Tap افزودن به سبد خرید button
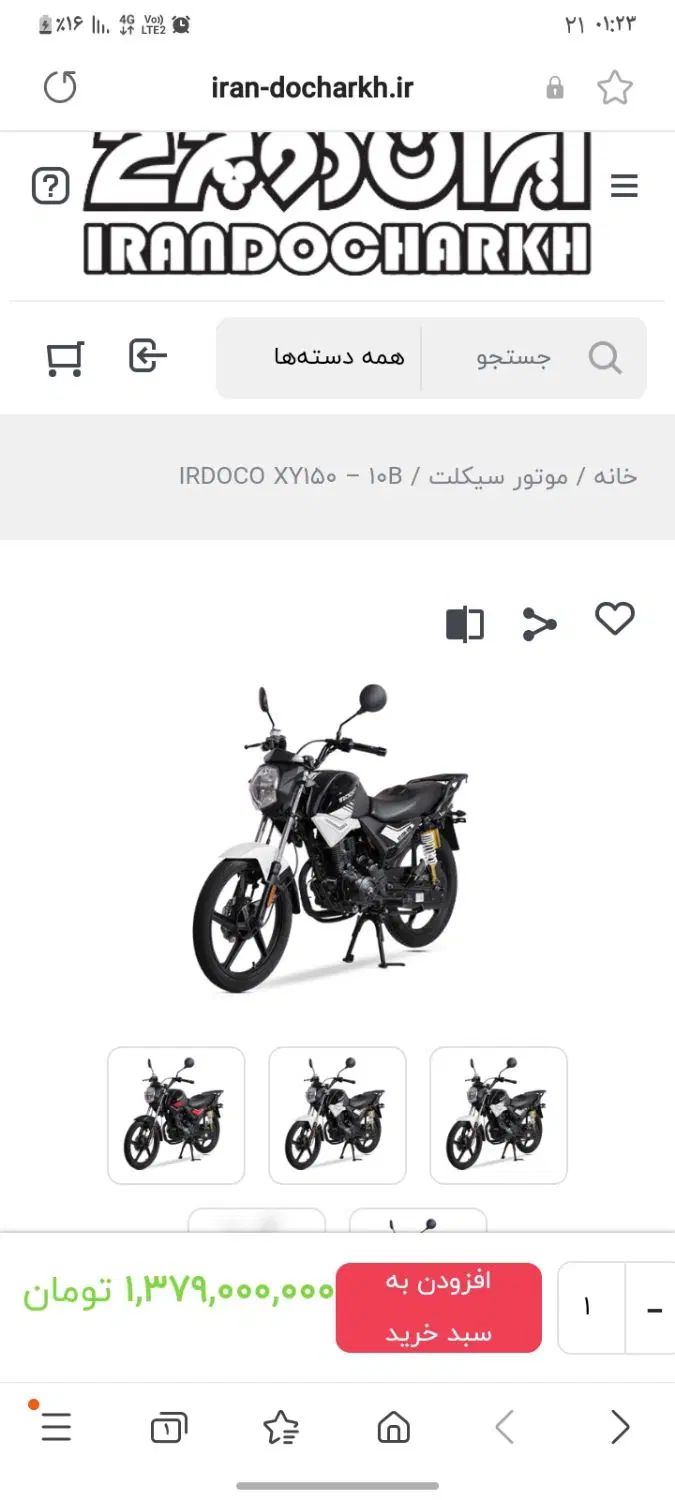The height and width of the screenshot is (1500, 675). [438, 1307]
